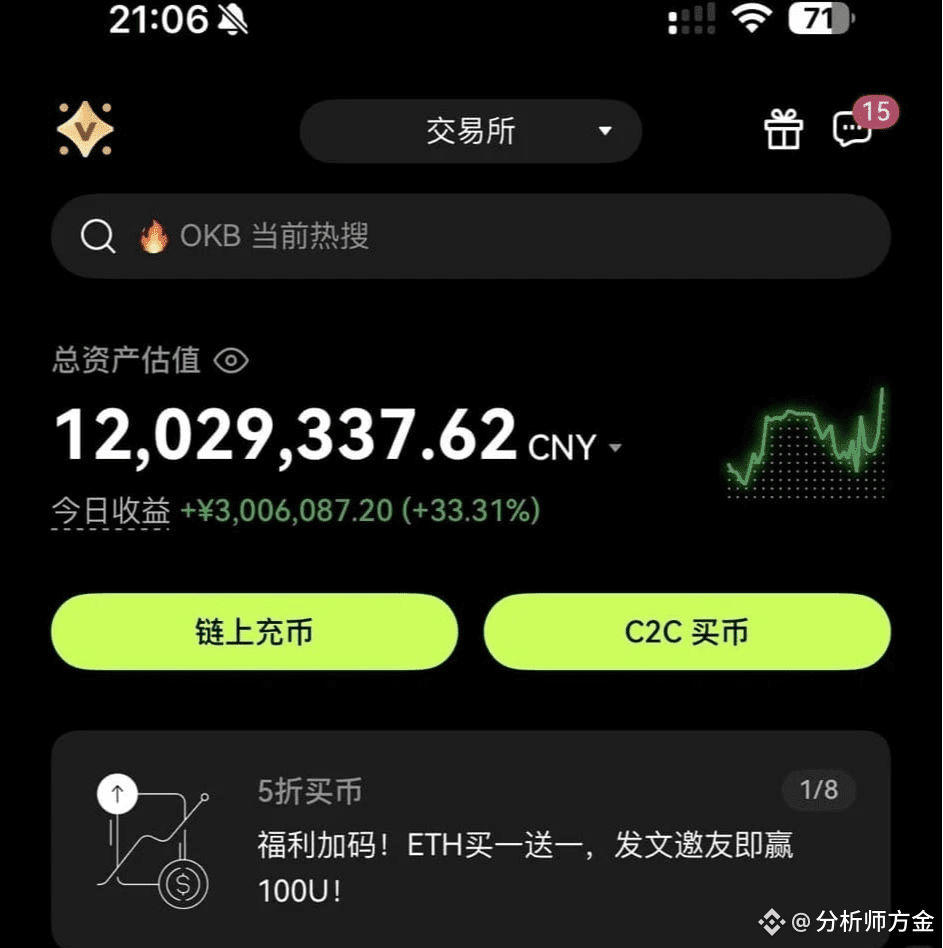Image resolution: width=943 pixels, height=948 pixels.
Task: Tap the OKB 当前热搜 search box
Action: point(470,237)
